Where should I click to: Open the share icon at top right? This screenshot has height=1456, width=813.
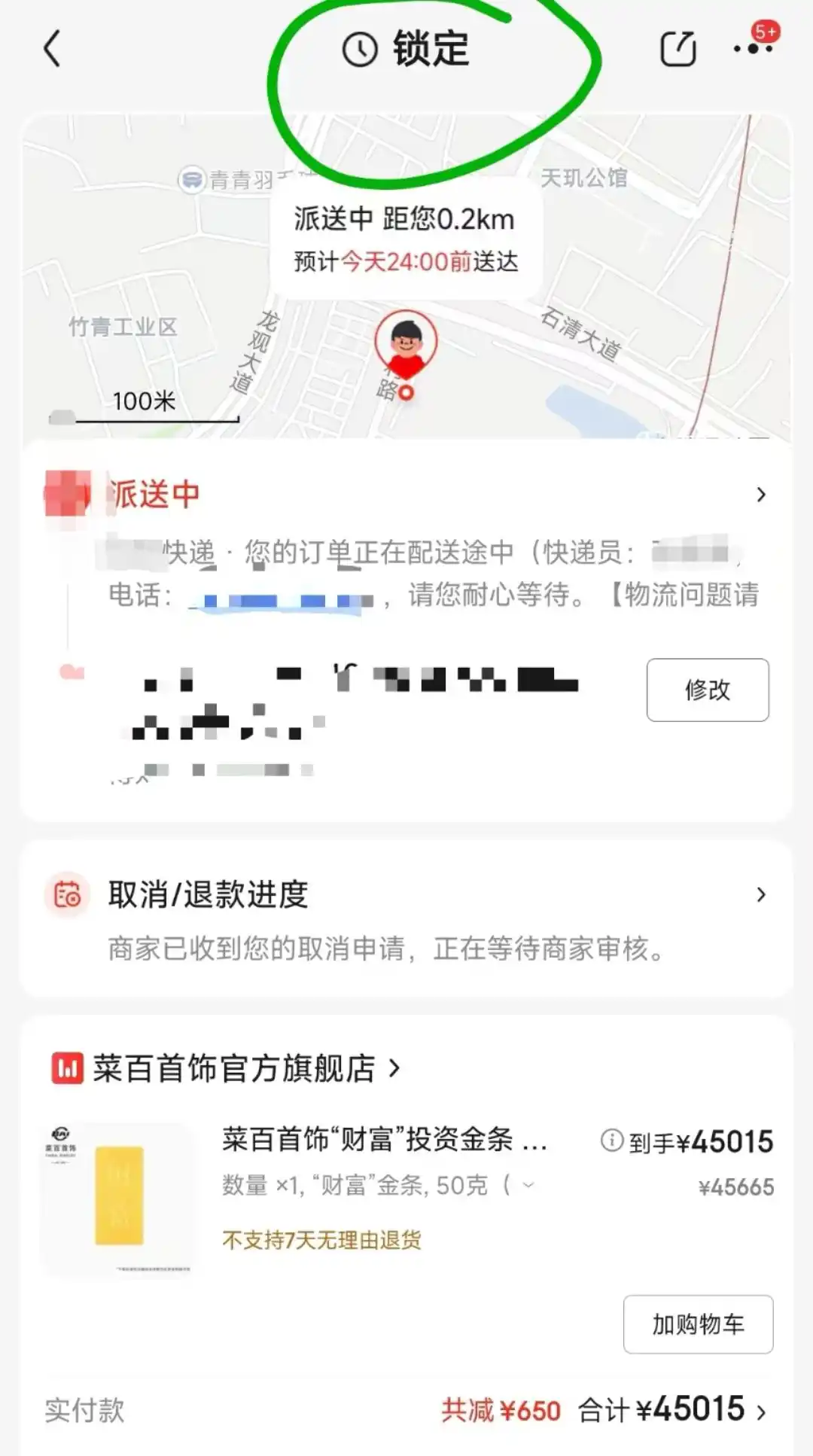coord(677,47)
